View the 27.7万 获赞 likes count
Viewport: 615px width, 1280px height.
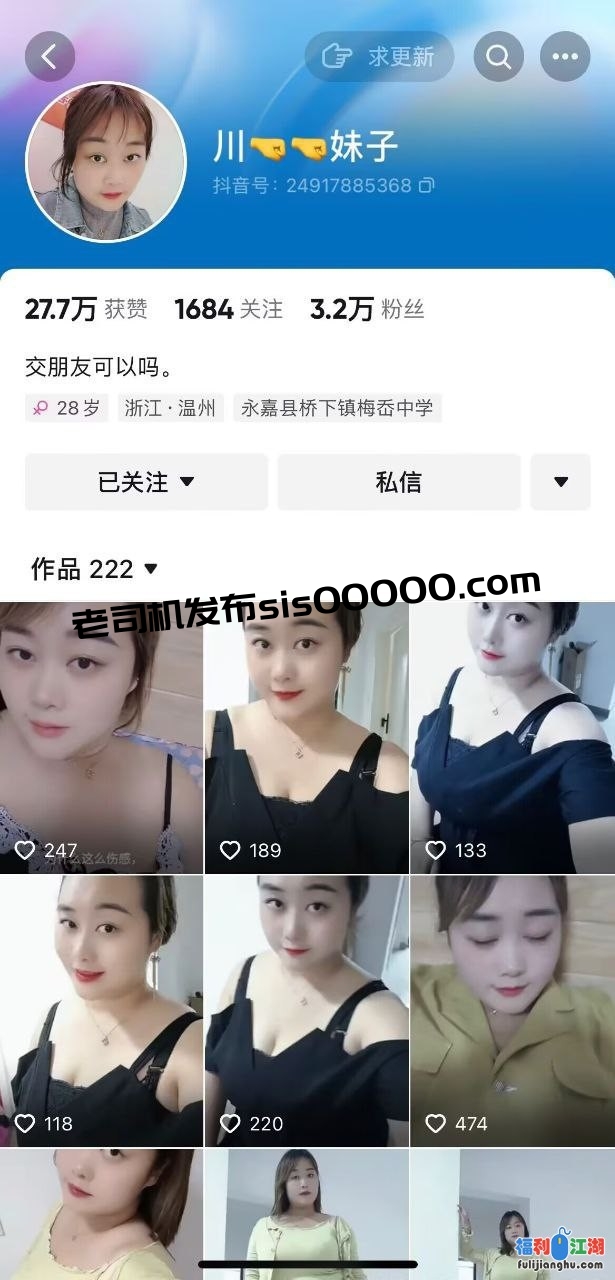click(86, 310)
